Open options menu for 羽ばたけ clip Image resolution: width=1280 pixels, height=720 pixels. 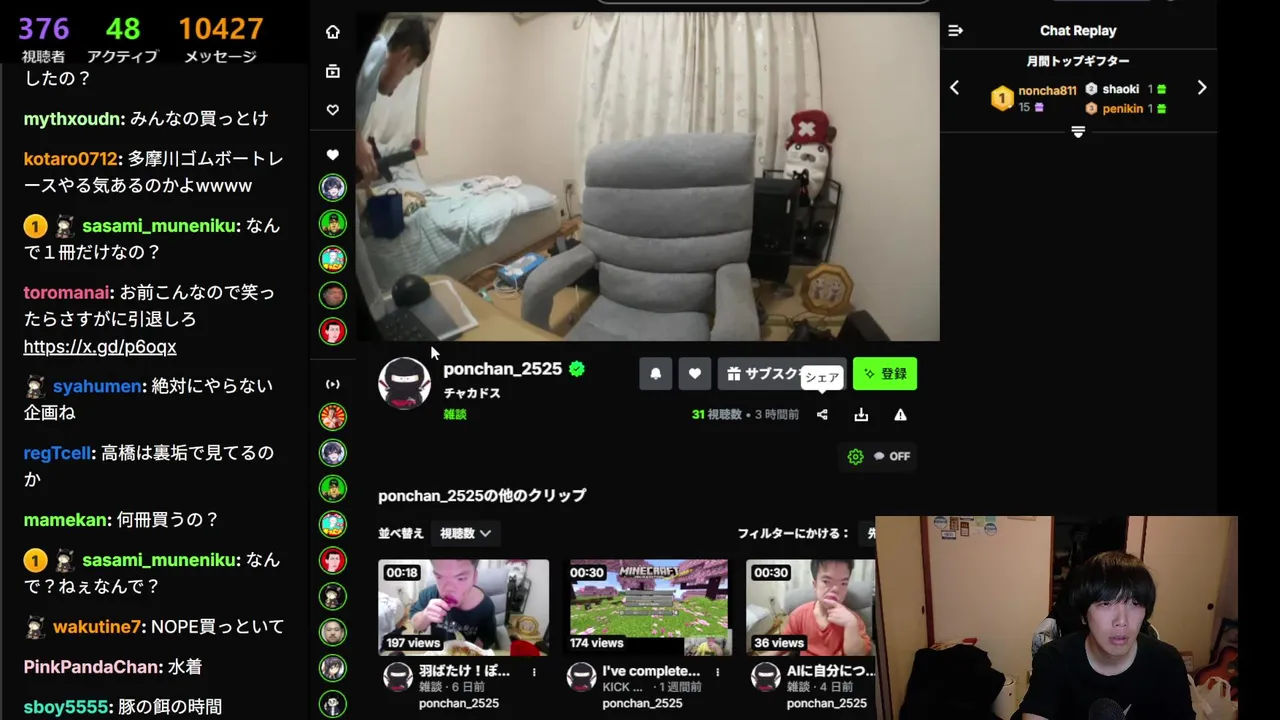point(534,672)
